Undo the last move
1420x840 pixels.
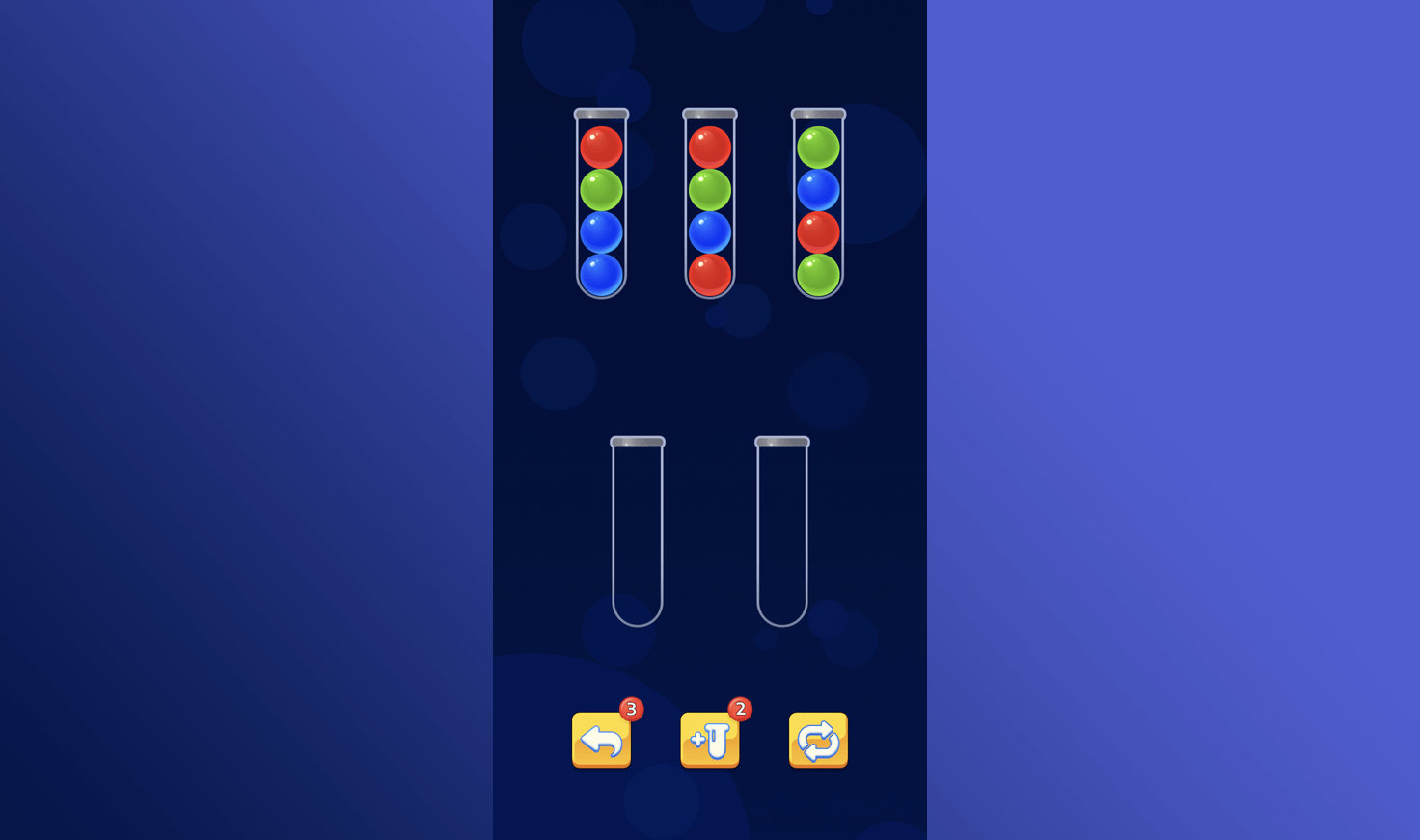601,740
